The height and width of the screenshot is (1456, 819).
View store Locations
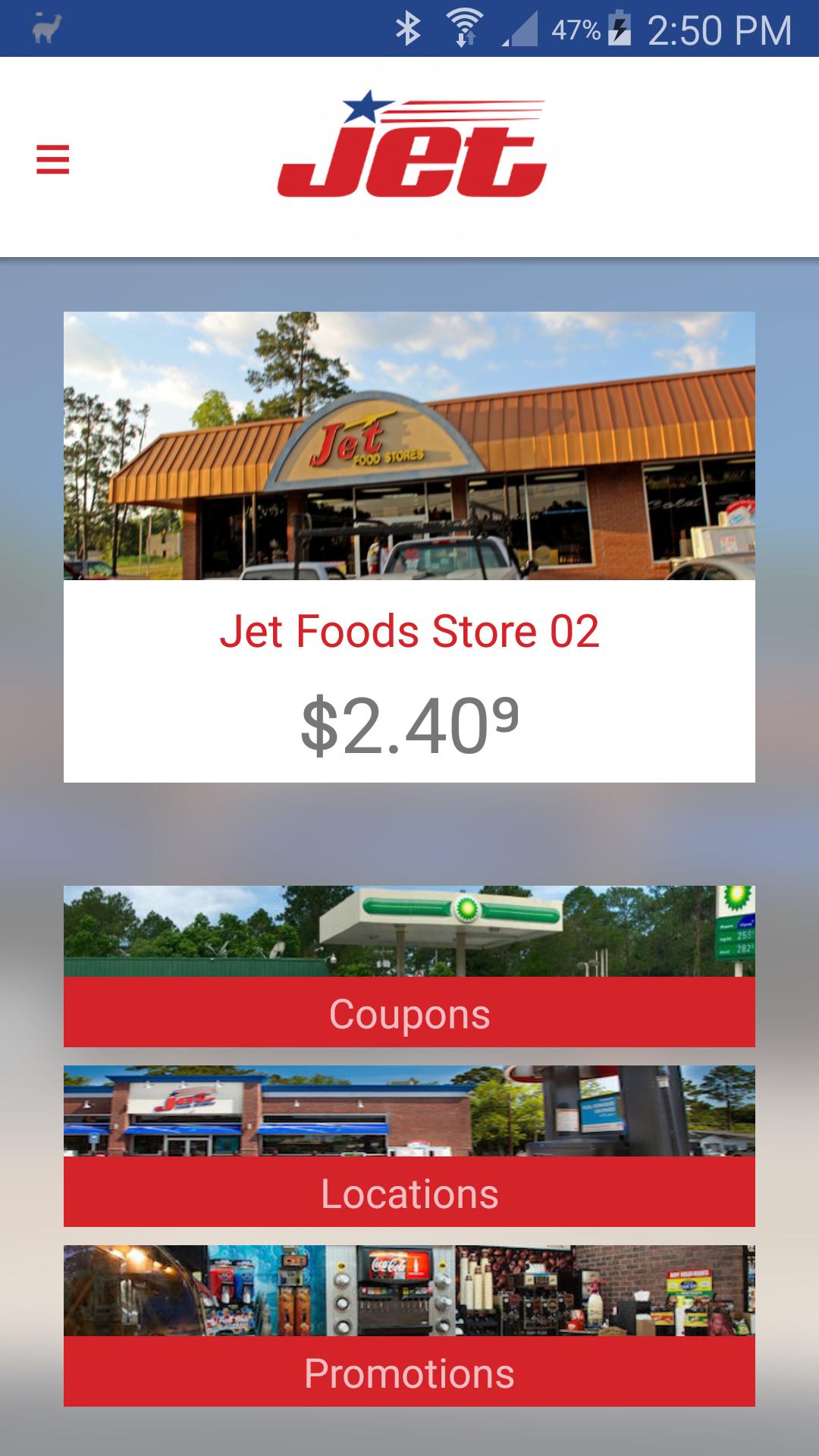[409, 1146]
